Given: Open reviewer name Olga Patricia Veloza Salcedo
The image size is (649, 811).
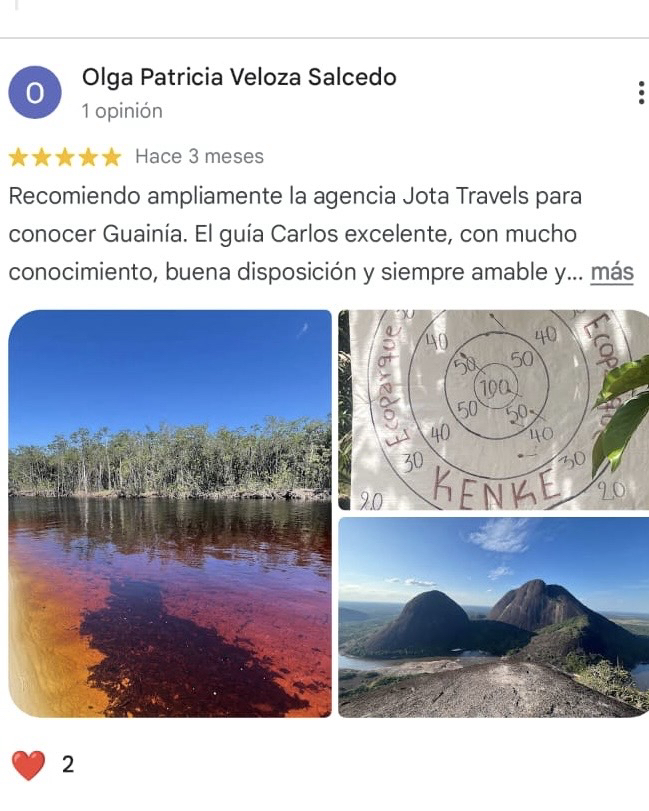Looking at the screenshot, I should pyautogui.click(x=239, y=77).
